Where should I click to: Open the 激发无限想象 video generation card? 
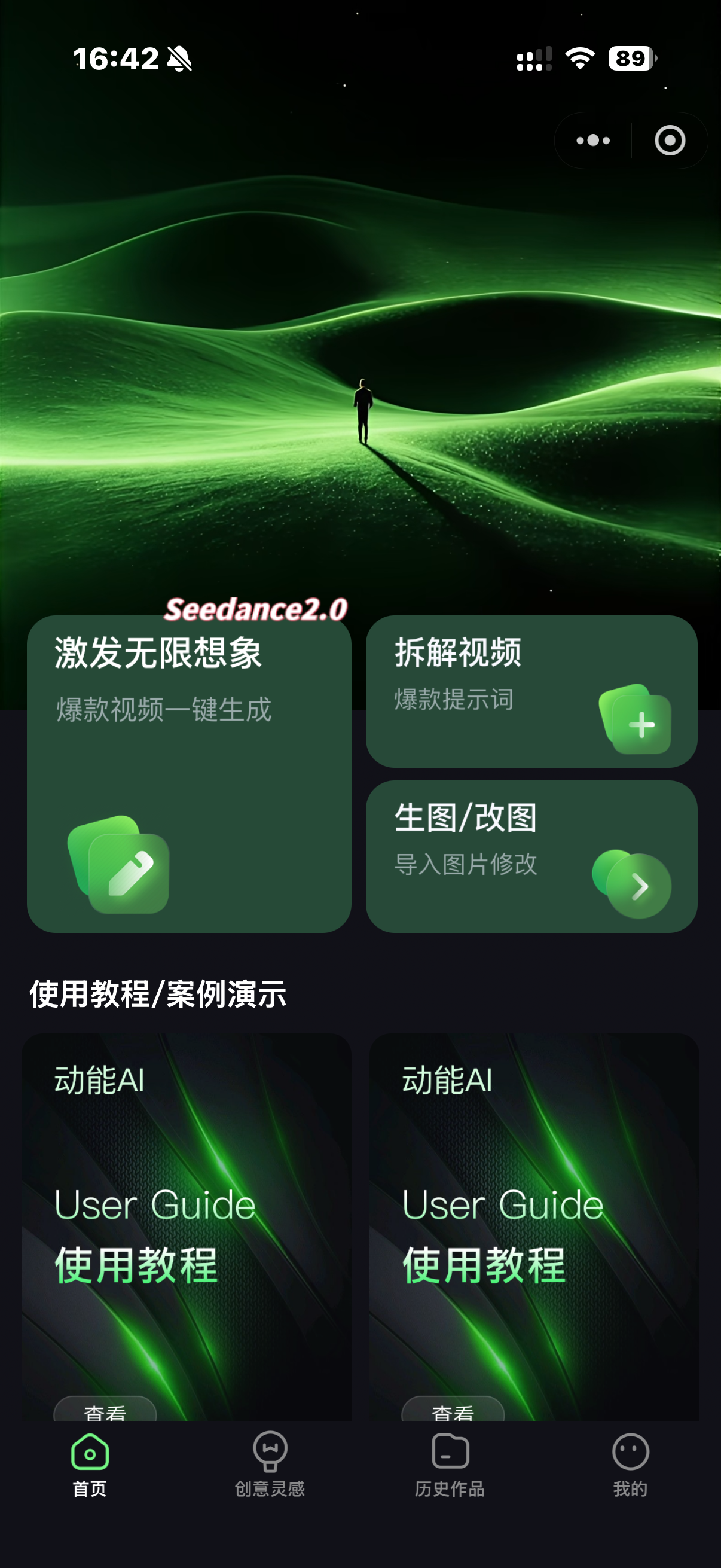188,773
